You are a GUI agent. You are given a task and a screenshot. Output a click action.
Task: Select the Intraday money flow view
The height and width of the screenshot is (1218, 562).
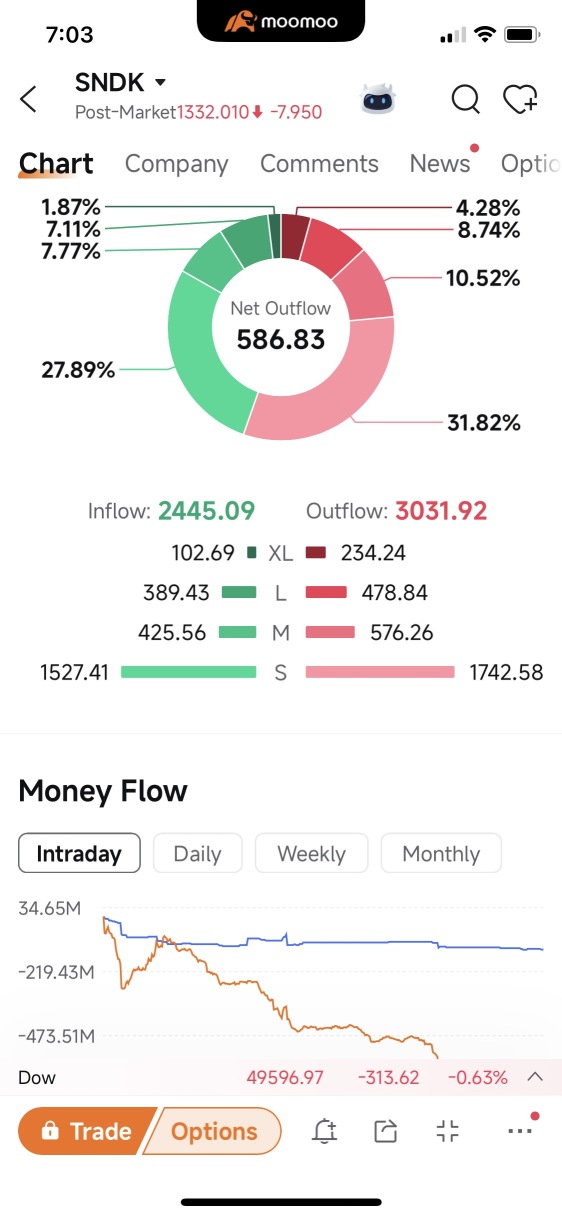coord(79,854)
